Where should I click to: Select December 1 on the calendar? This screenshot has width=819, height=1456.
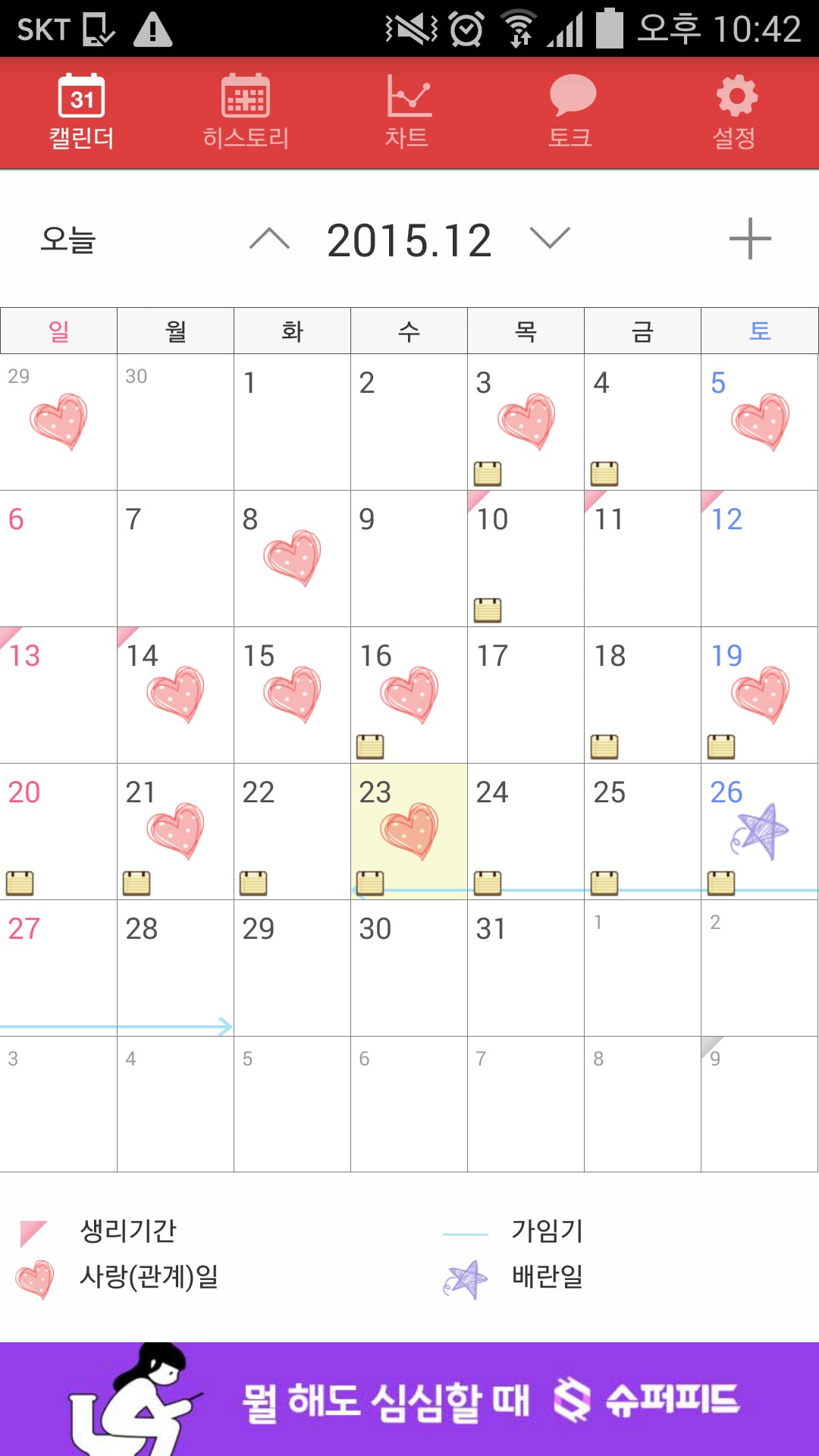point(292,422)
